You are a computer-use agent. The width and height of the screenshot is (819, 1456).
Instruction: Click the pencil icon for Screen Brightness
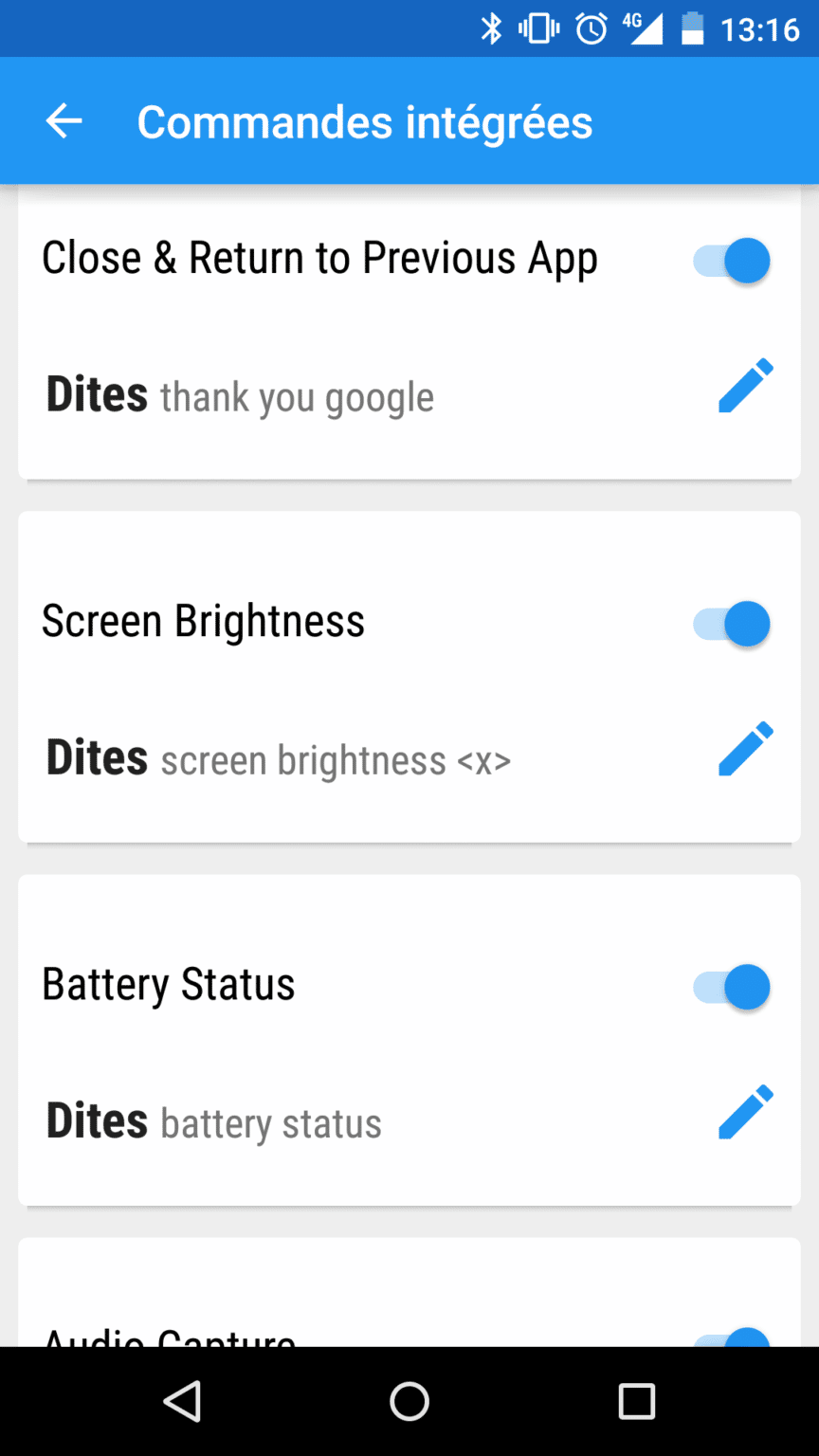tap(745, 748)
